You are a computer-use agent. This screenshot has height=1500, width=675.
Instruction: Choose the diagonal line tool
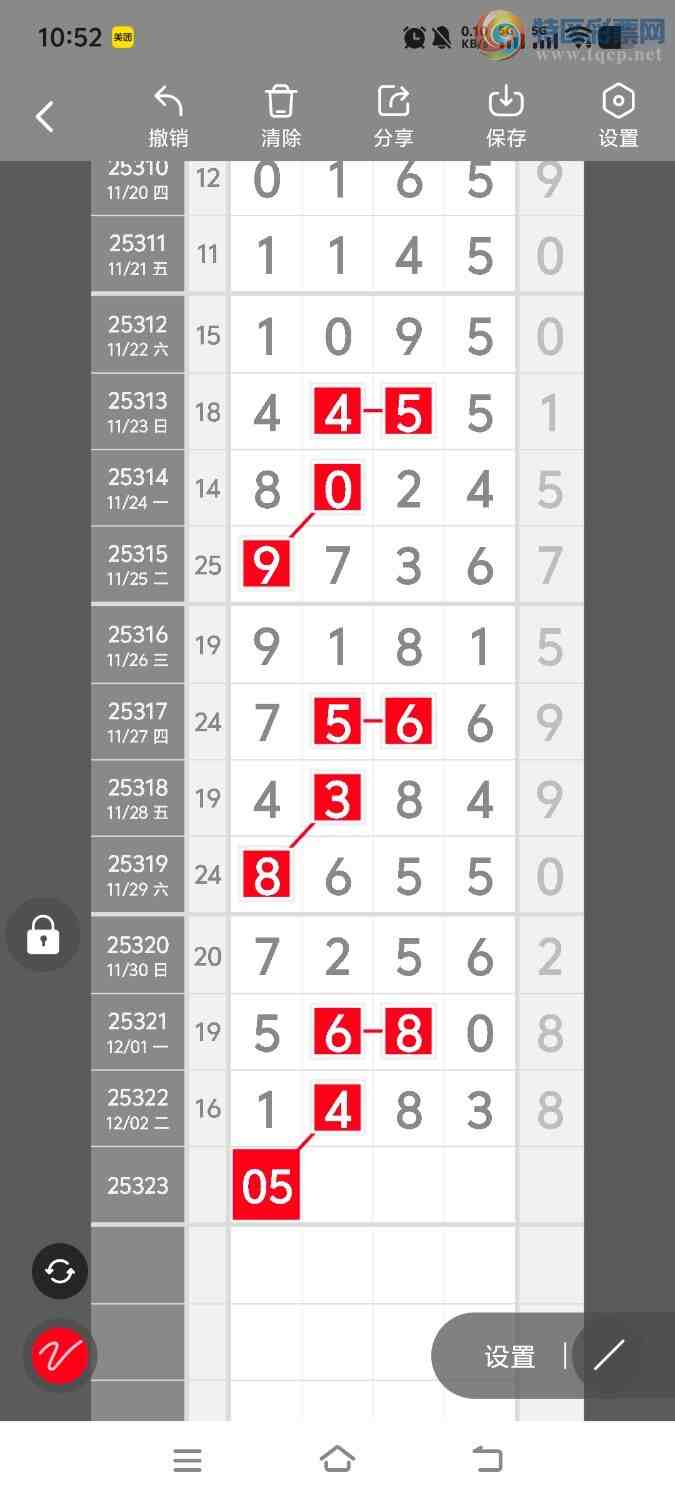click(x=608, y=1356)
